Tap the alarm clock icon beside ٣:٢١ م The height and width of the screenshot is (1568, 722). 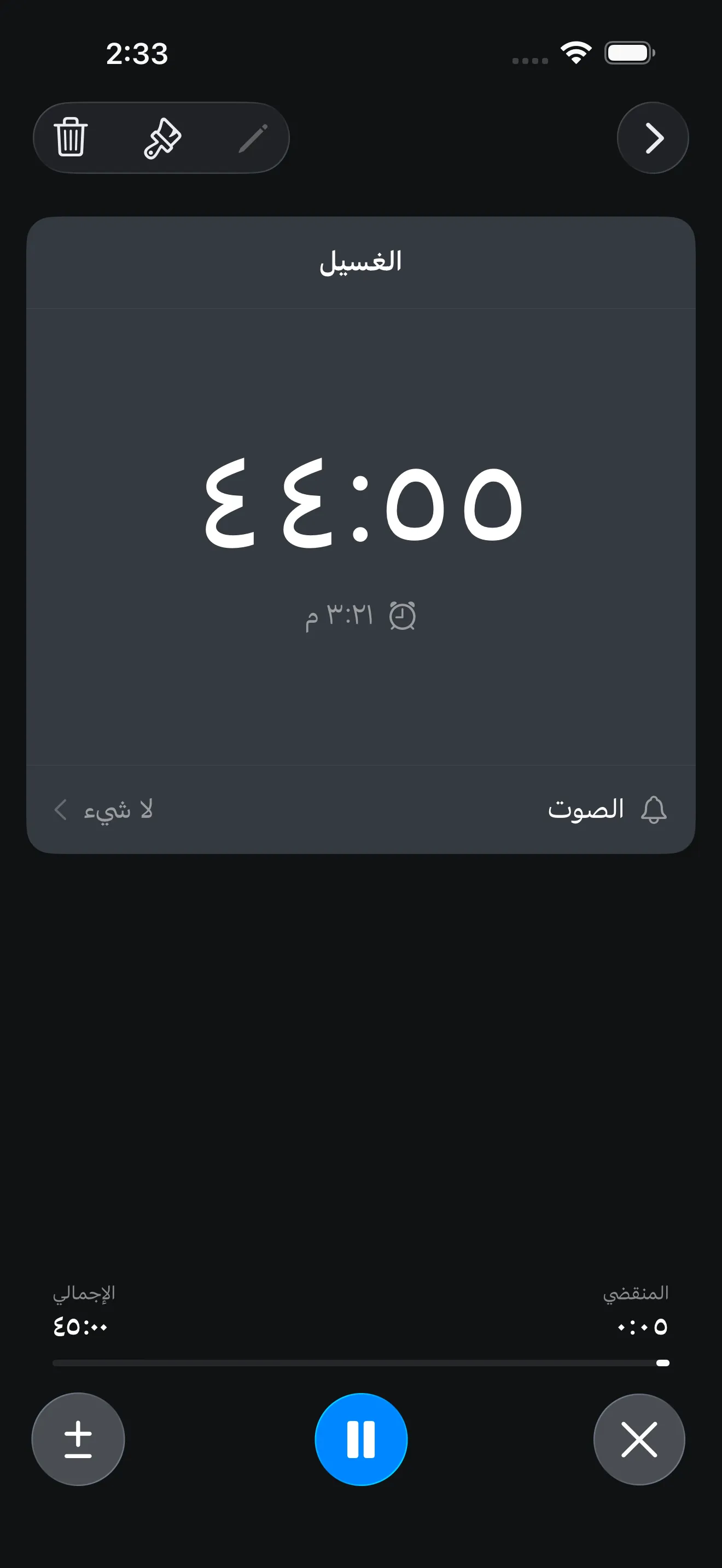click(x=403, y=616)
